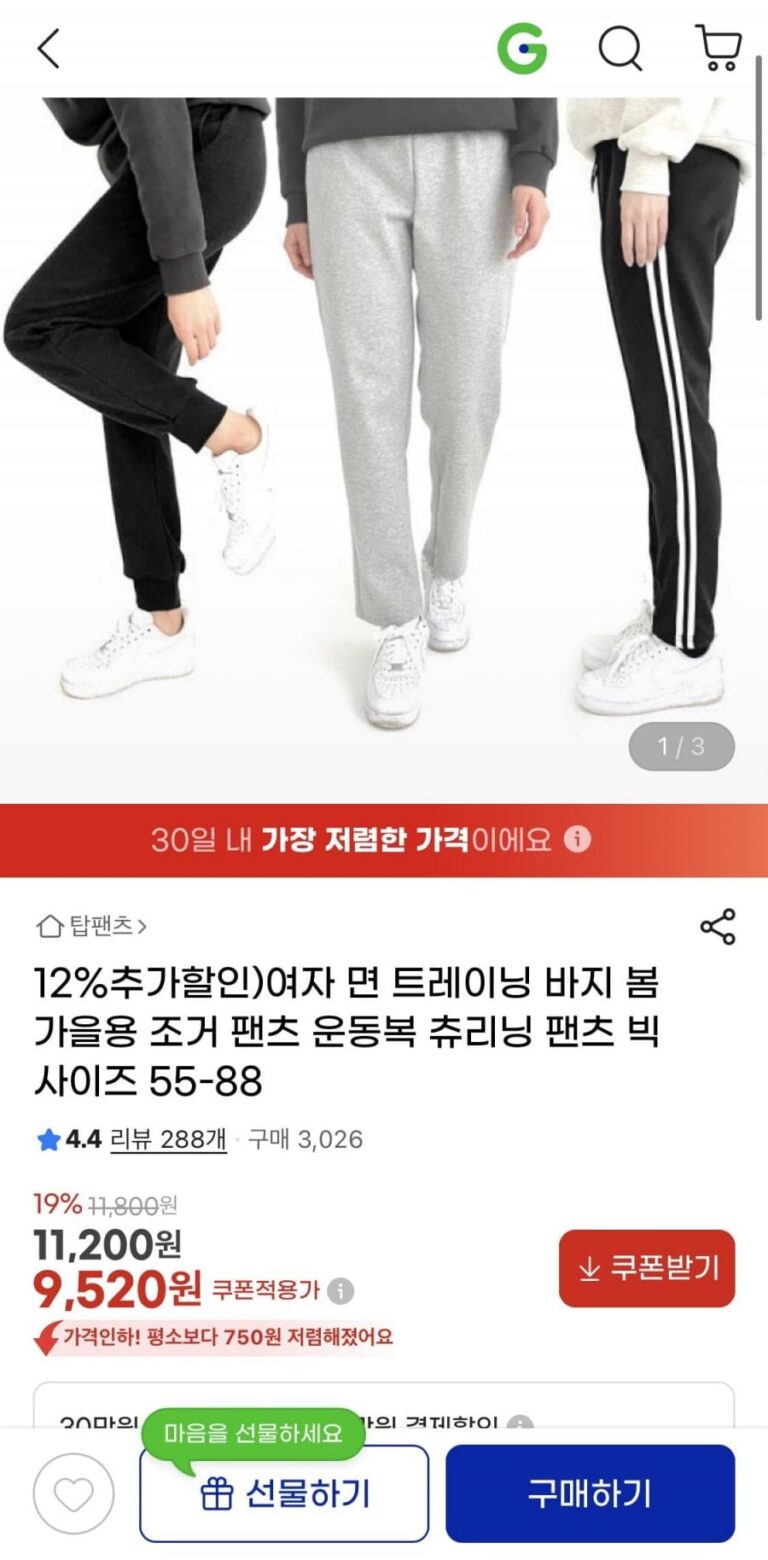768x1560 pixels.
Task: Add this item to wishlist
Action: pyautogui.click(x=73, y=1495)
